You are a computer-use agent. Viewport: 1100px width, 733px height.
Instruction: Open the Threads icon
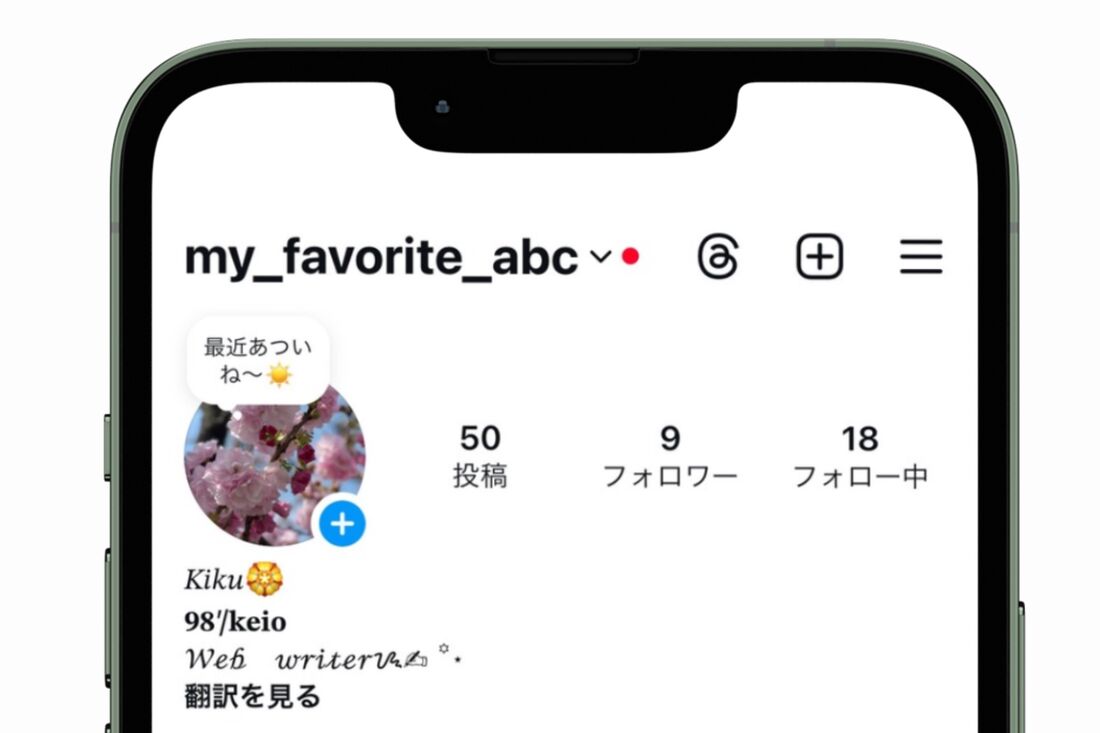pyautogui.click(x=718, y=258)
